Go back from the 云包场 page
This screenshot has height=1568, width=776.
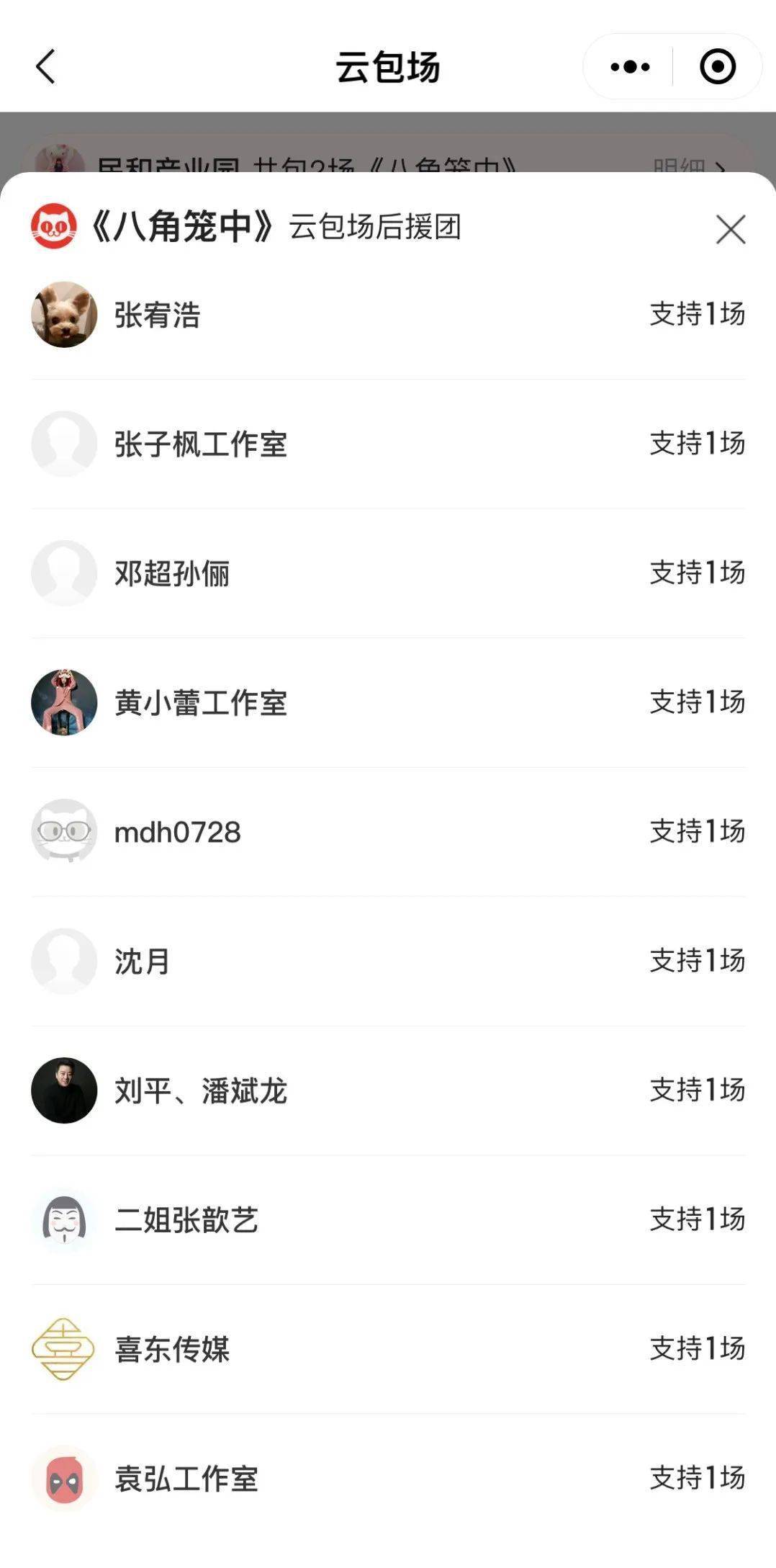coord(45,67)
